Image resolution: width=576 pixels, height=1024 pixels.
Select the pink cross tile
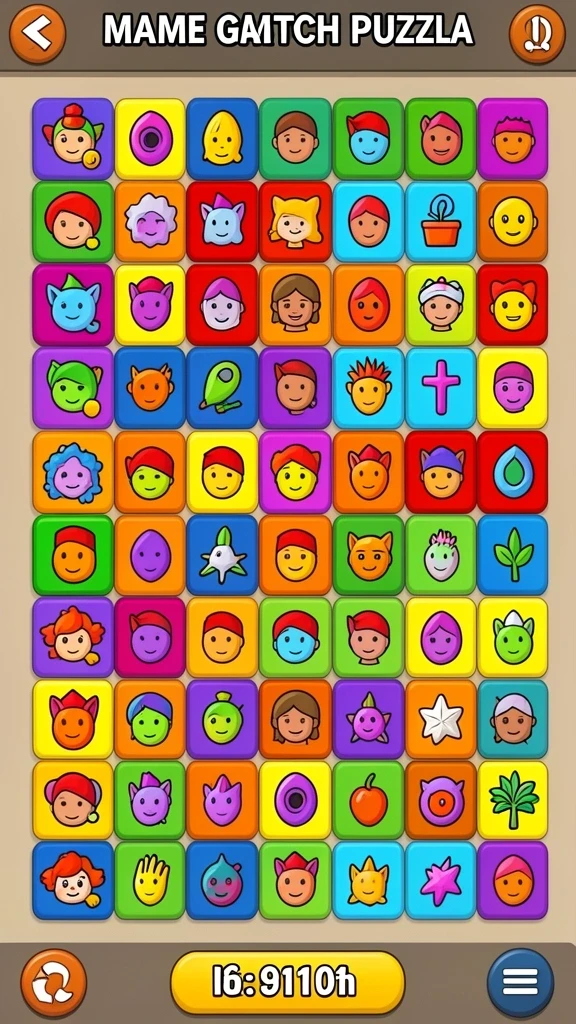(x=441, y=388)
